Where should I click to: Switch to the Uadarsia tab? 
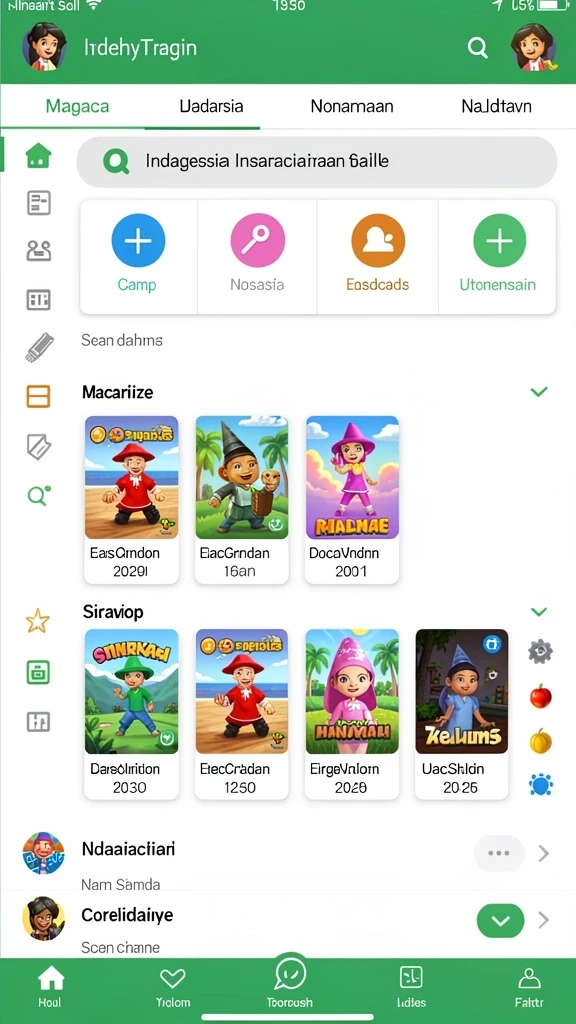(x=211, y=106)
